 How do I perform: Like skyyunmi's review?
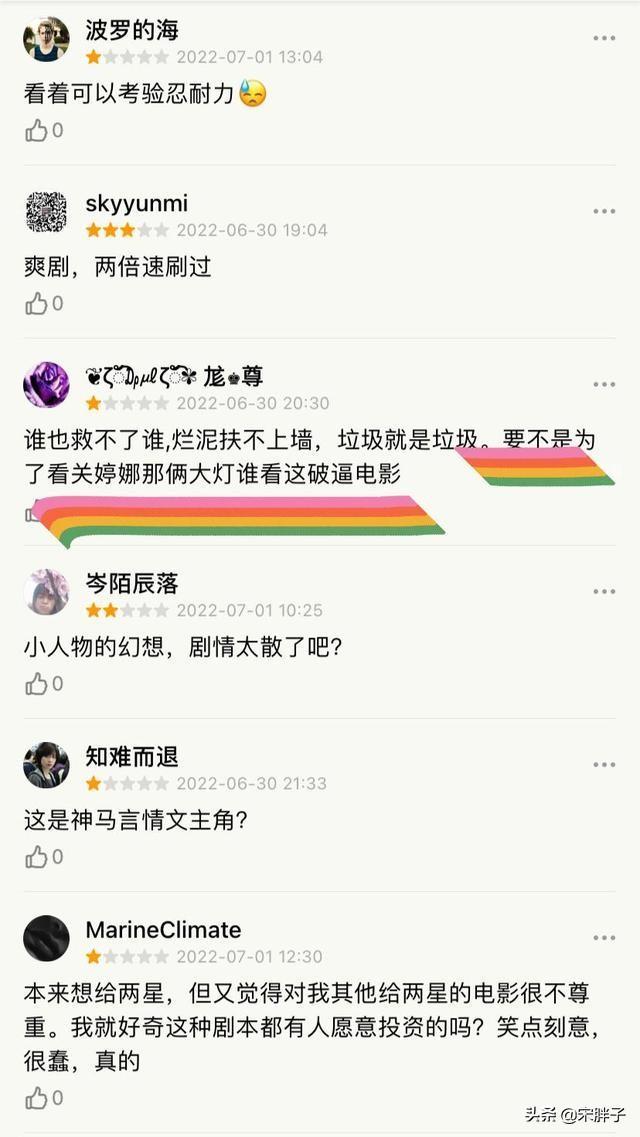tap(37, 303)
